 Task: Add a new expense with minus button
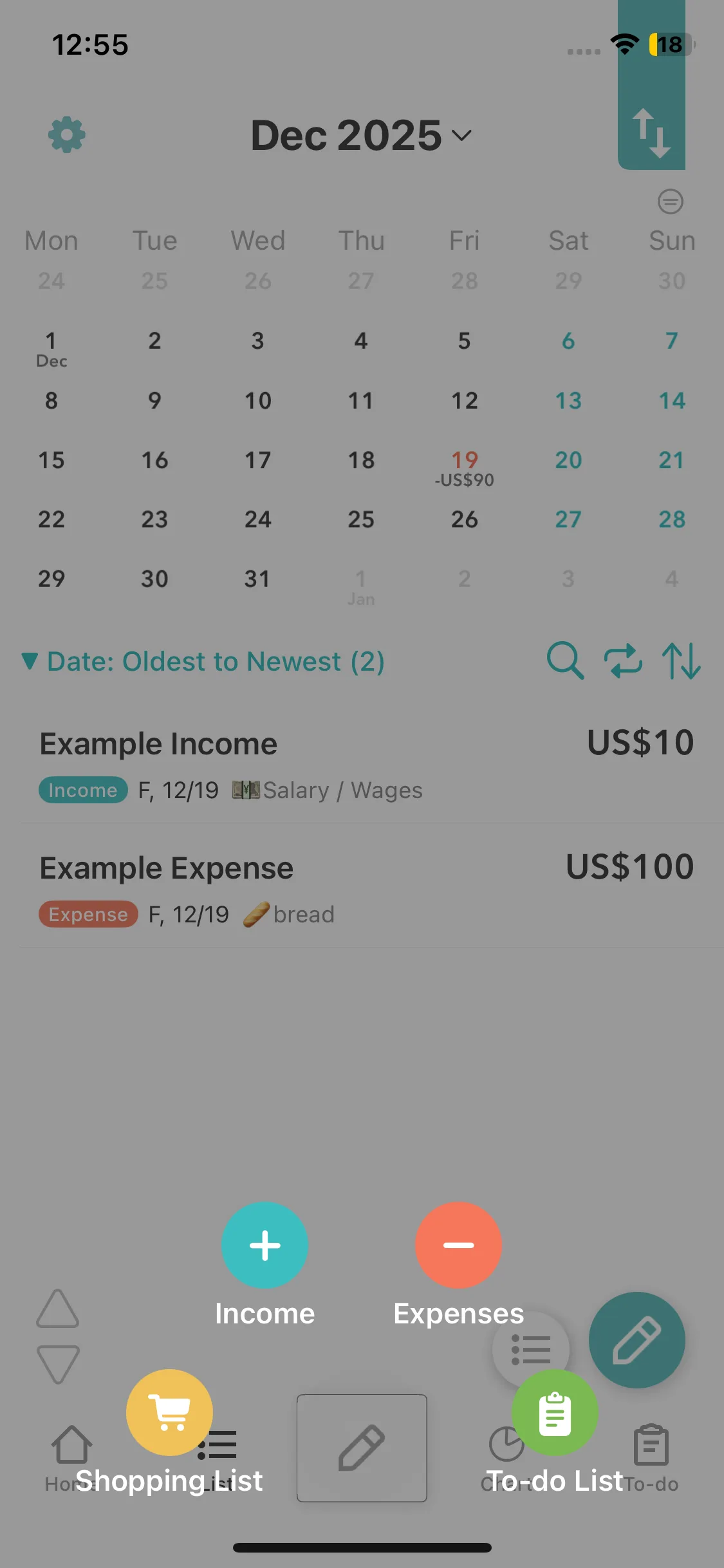458,1244
